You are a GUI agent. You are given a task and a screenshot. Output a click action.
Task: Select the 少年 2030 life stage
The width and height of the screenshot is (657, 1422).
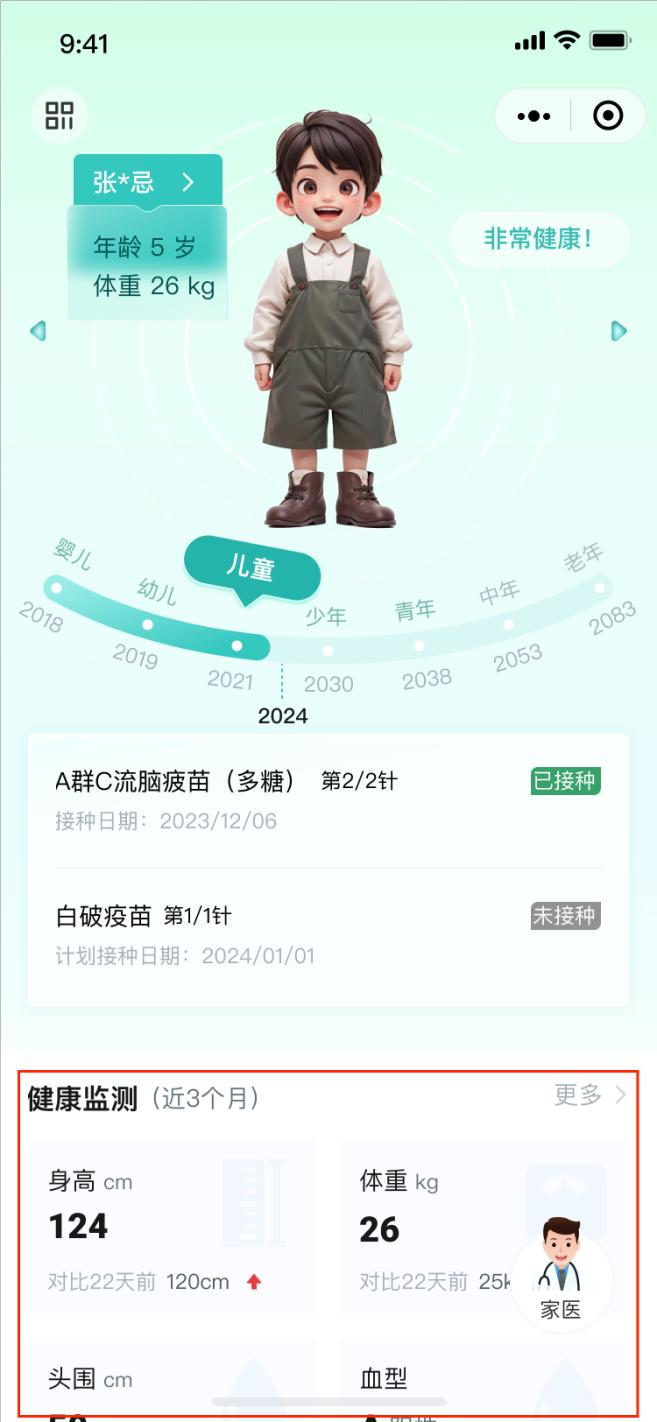pos(328,650)
